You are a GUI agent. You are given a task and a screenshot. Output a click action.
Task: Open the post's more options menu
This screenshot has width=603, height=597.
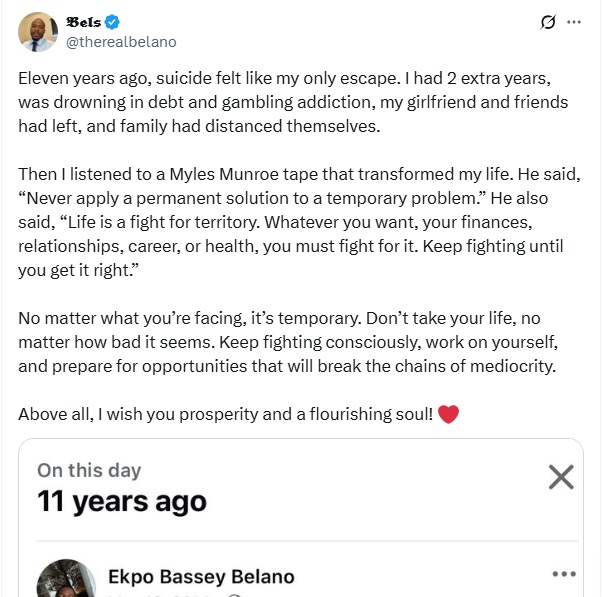tap(574, 22)
